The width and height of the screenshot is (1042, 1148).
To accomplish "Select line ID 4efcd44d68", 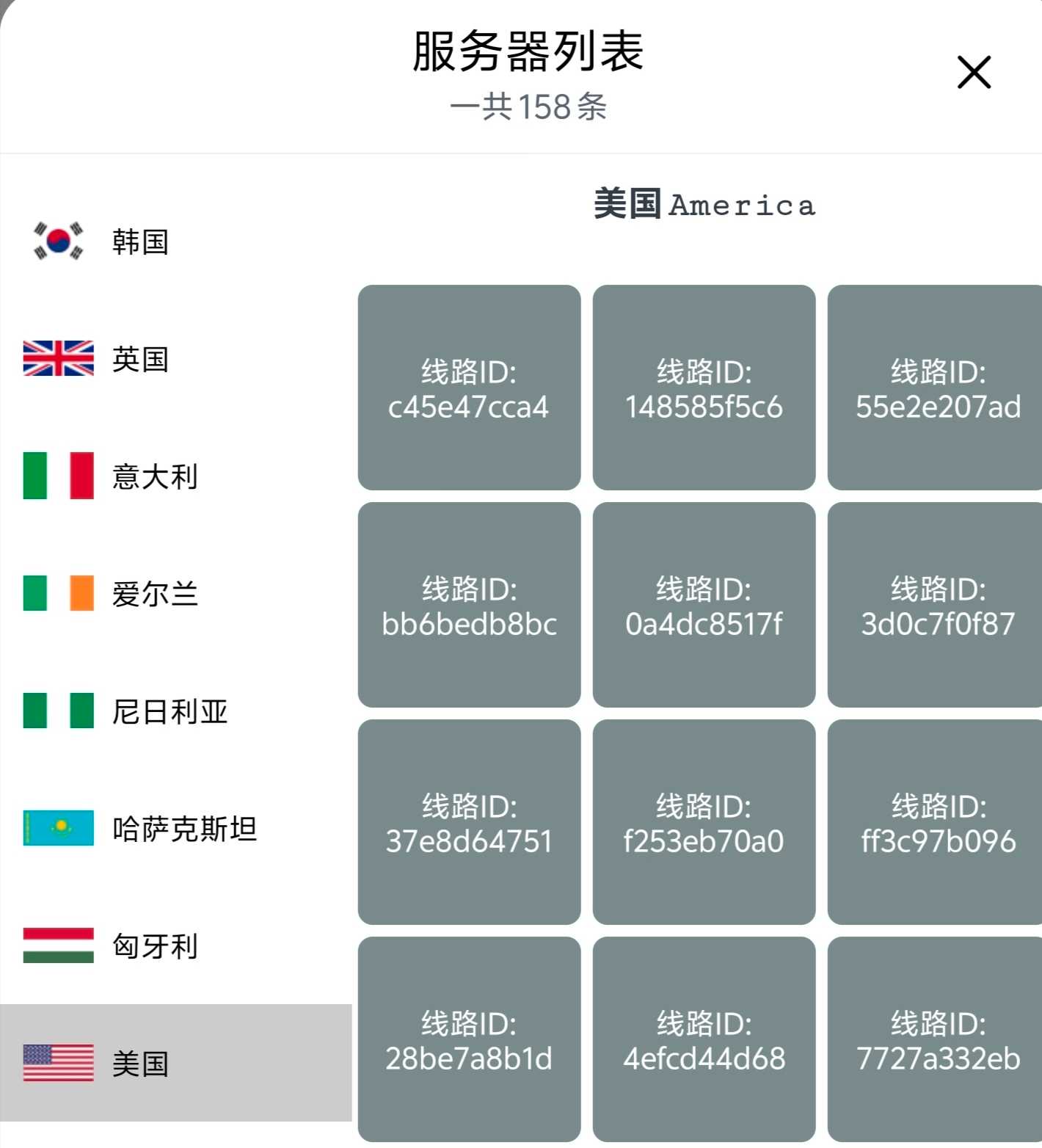I will [x=704, y=1039].
